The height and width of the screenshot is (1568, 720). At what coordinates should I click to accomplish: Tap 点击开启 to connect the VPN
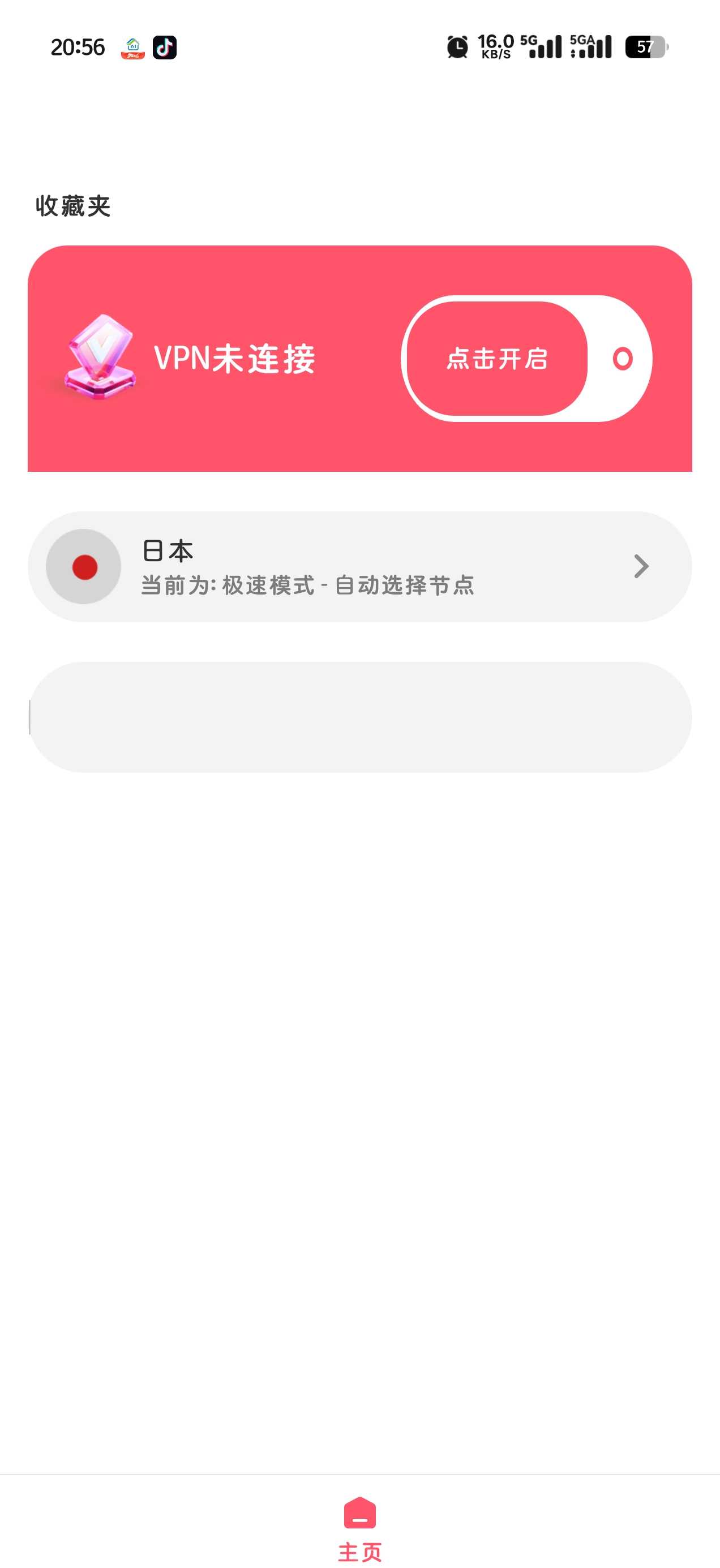[497, 359]
